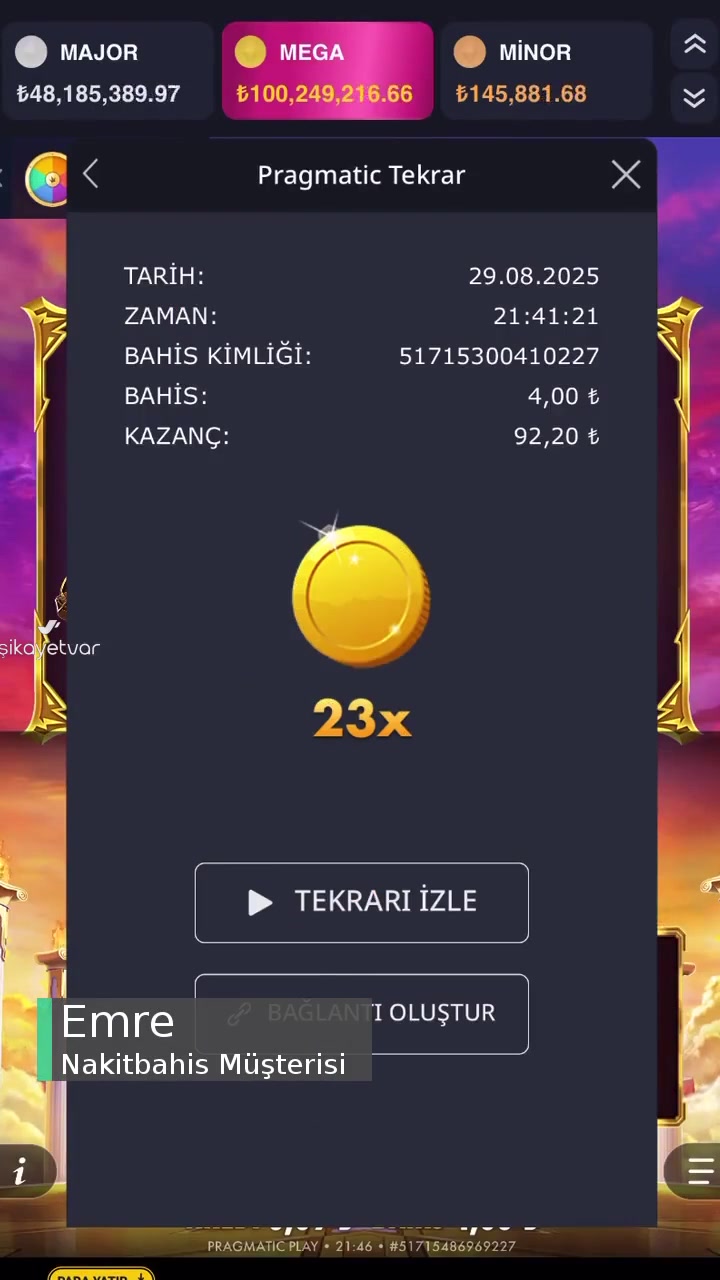Select the BAHİS KİMLİĞİ number 51715300410227

(x=498, y=356)
